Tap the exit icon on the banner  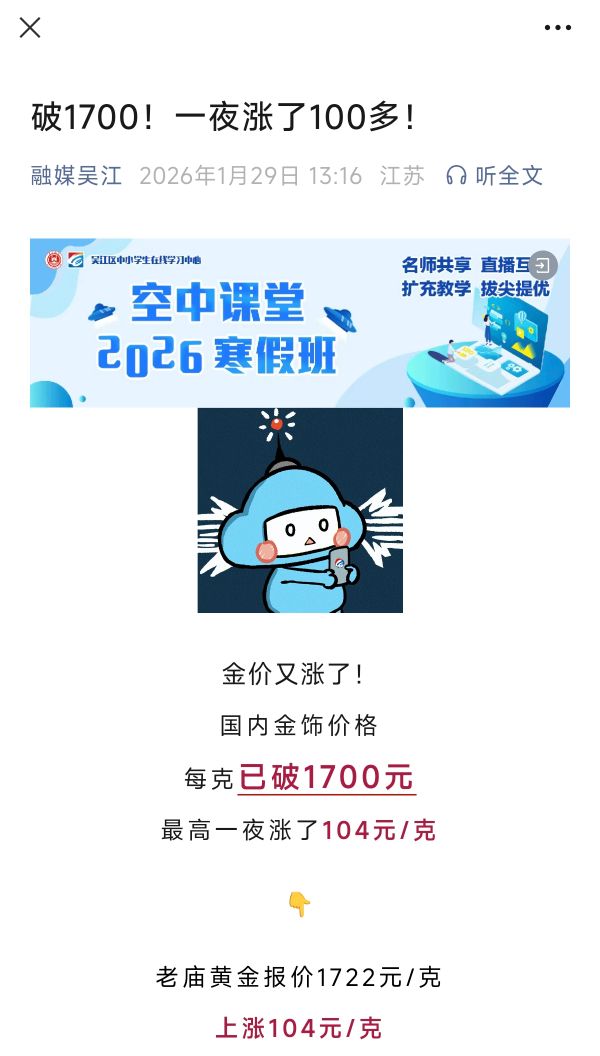click(x=543, y=265)
